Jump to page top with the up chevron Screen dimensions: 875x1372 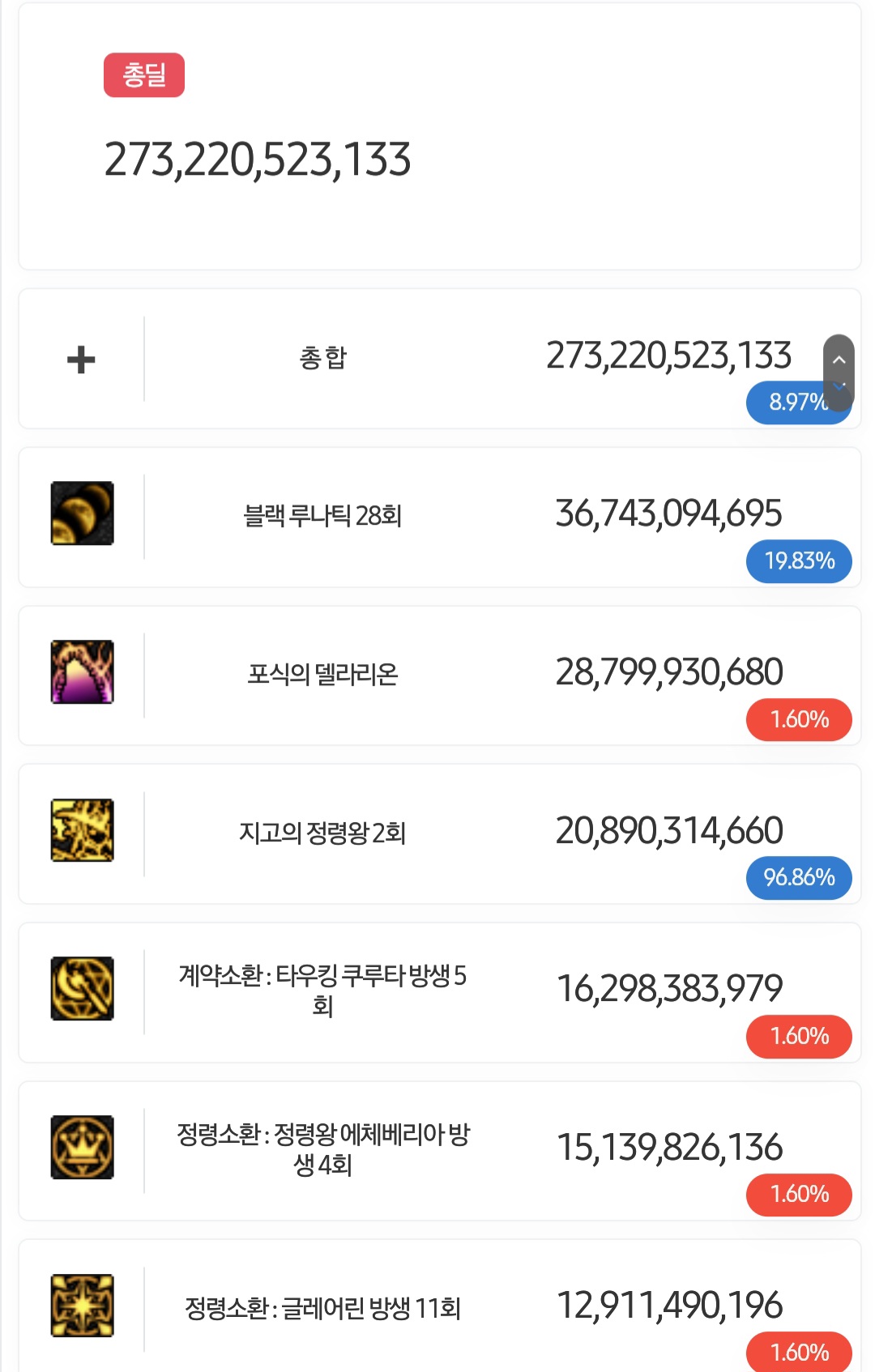pos(839,360)
